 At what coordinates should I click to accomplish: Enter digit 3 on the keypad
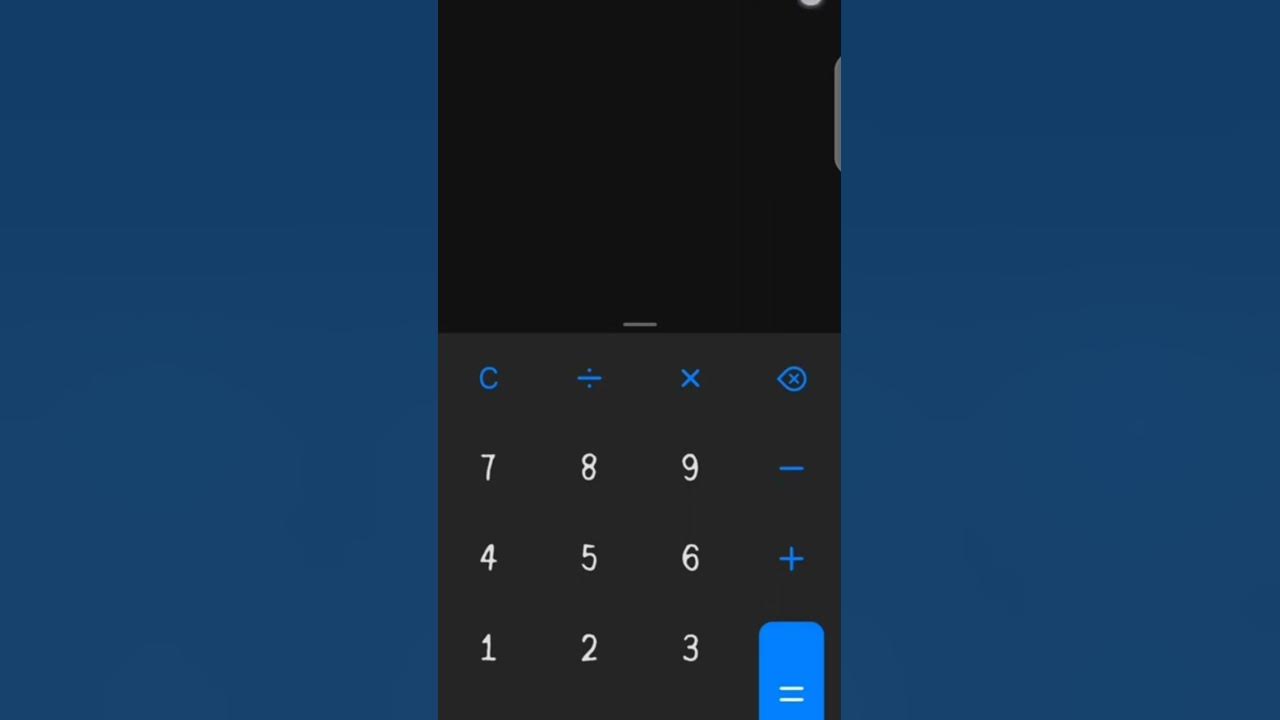point(690,648)
